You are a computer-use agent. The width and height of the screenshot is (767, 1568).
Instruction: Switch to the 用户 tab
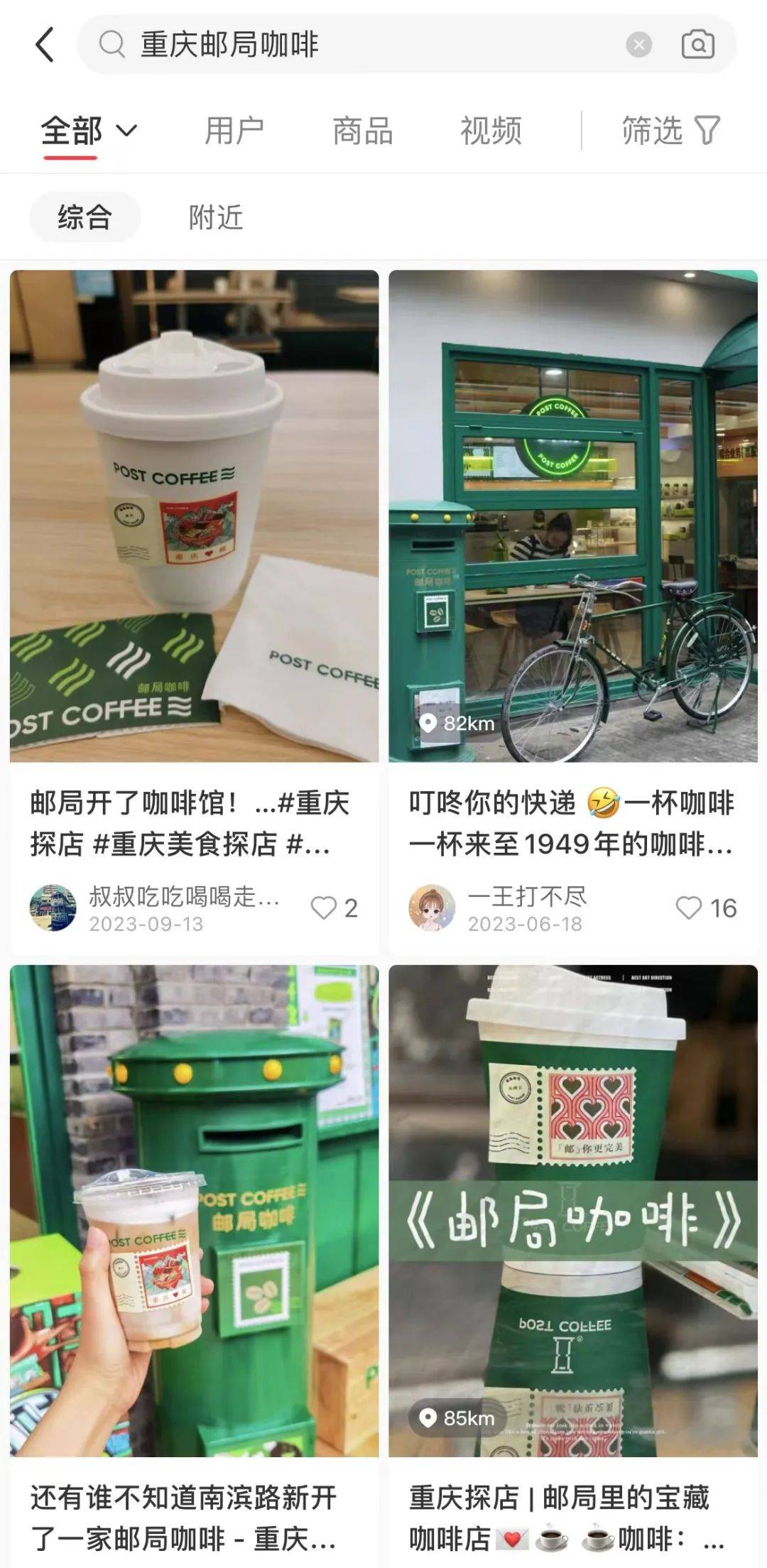click(234, 131)
